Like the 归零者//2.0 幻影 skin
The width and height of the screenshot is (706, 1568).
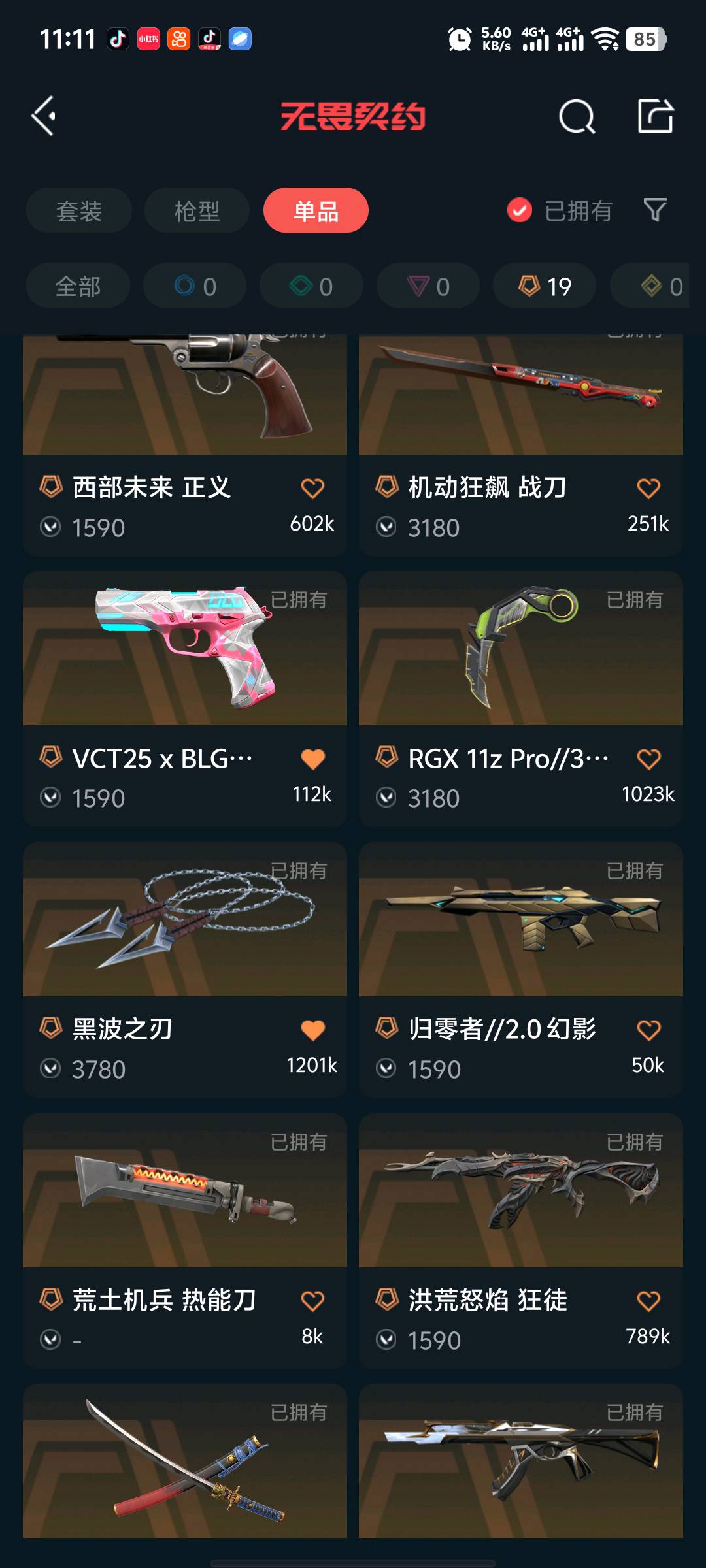pos(648,1030)
